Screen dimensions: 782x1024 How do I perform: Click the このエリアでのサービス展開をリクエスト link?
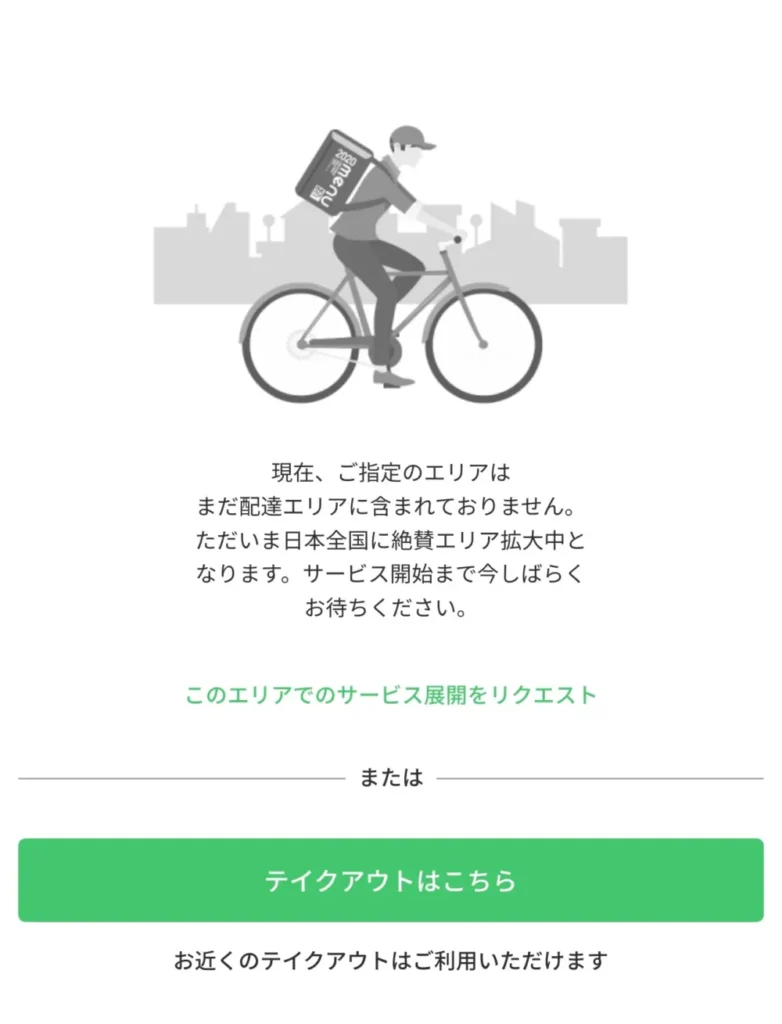point(391,693)
